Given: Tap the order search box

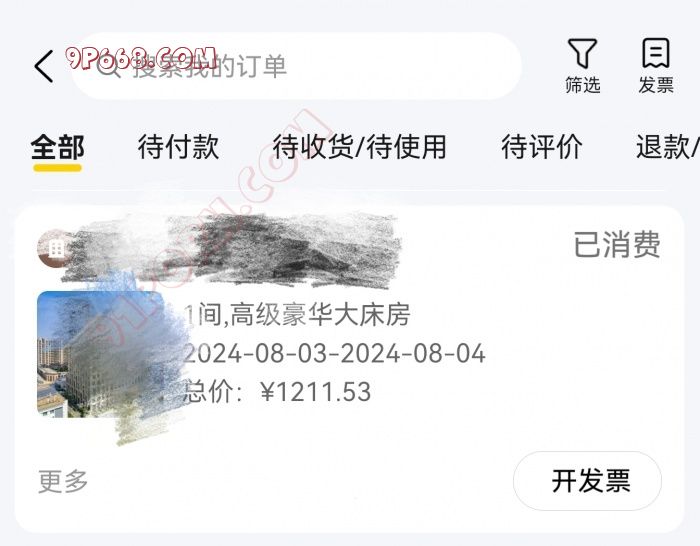Looking at the screenshot, I should [x=300, y=67].
